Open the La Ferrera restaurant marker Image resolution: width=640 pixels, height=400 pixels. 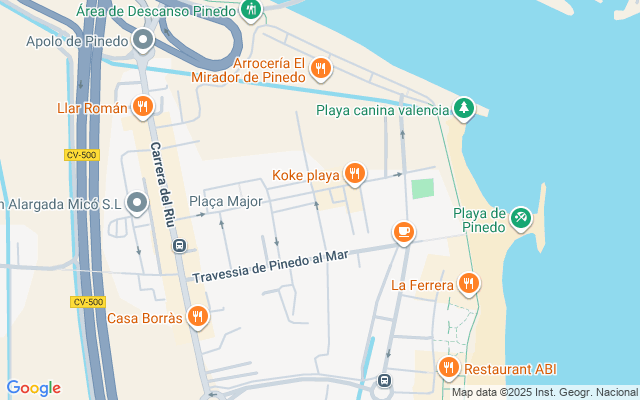468,284
